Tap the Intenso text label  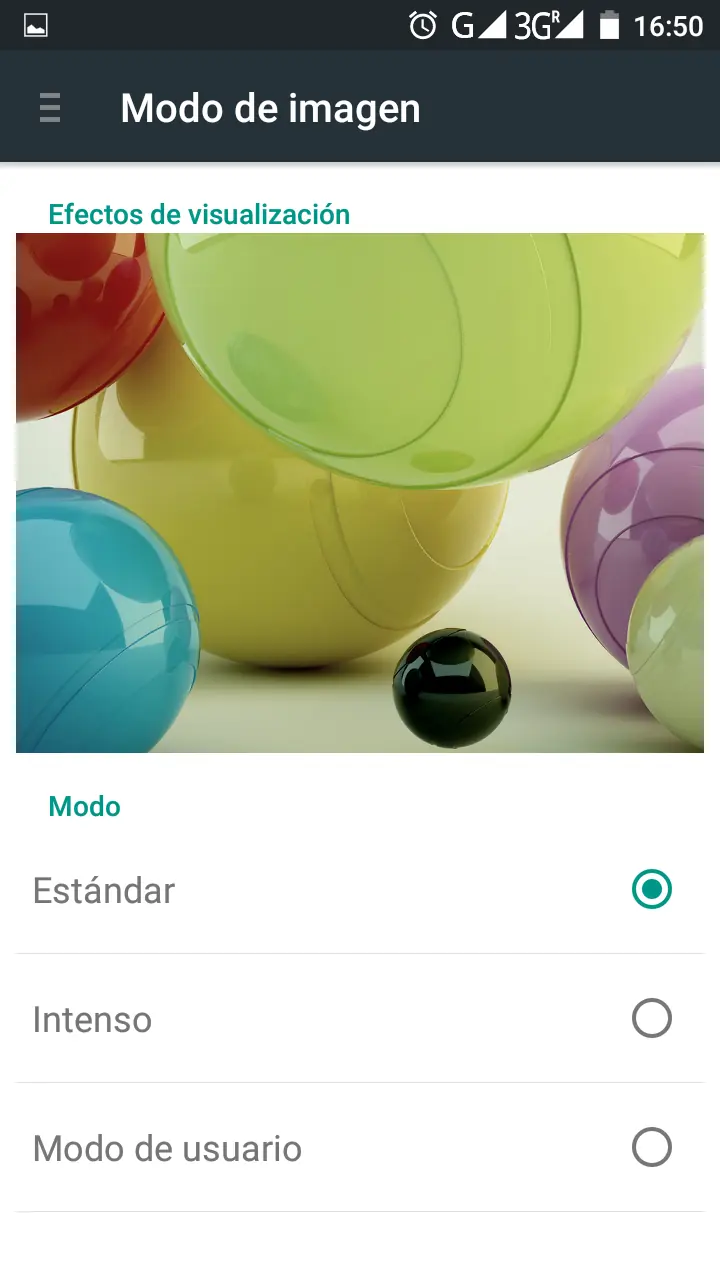92,1019
